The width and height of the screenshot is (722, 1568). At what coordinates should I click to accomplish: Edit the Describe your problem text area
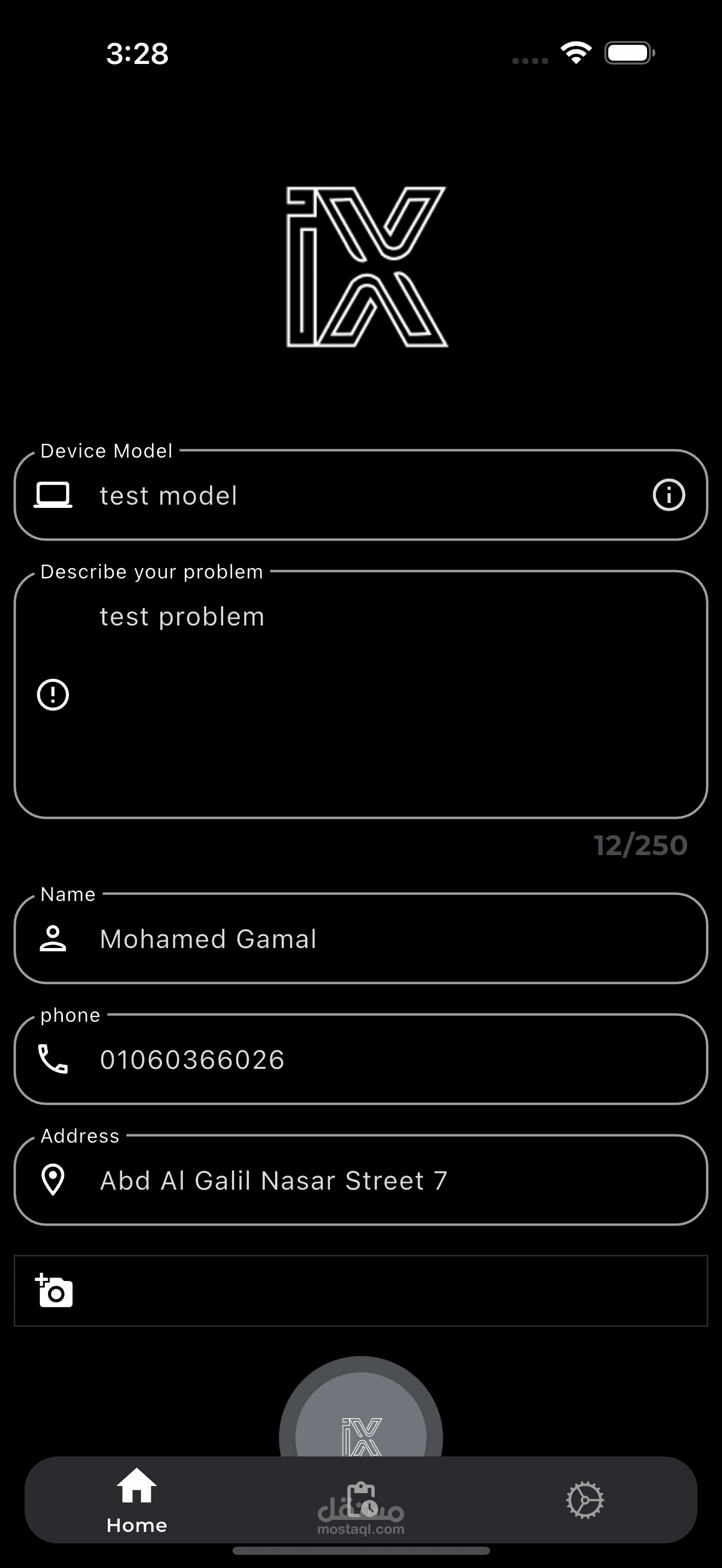pos(365,694)
